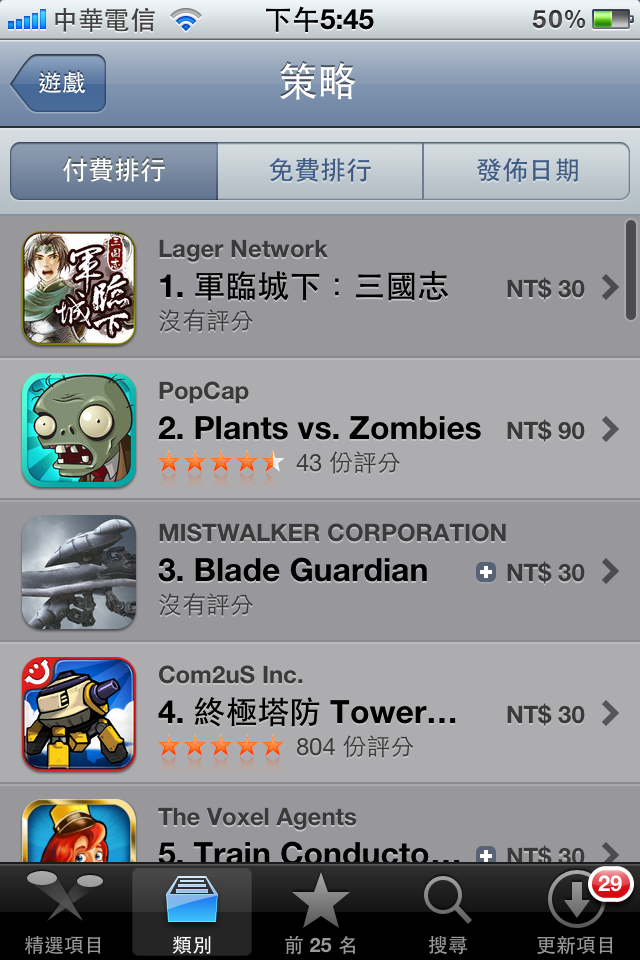Switch to 免費排行 ranking
640x960 pixels.
click(x=320, y=171)
